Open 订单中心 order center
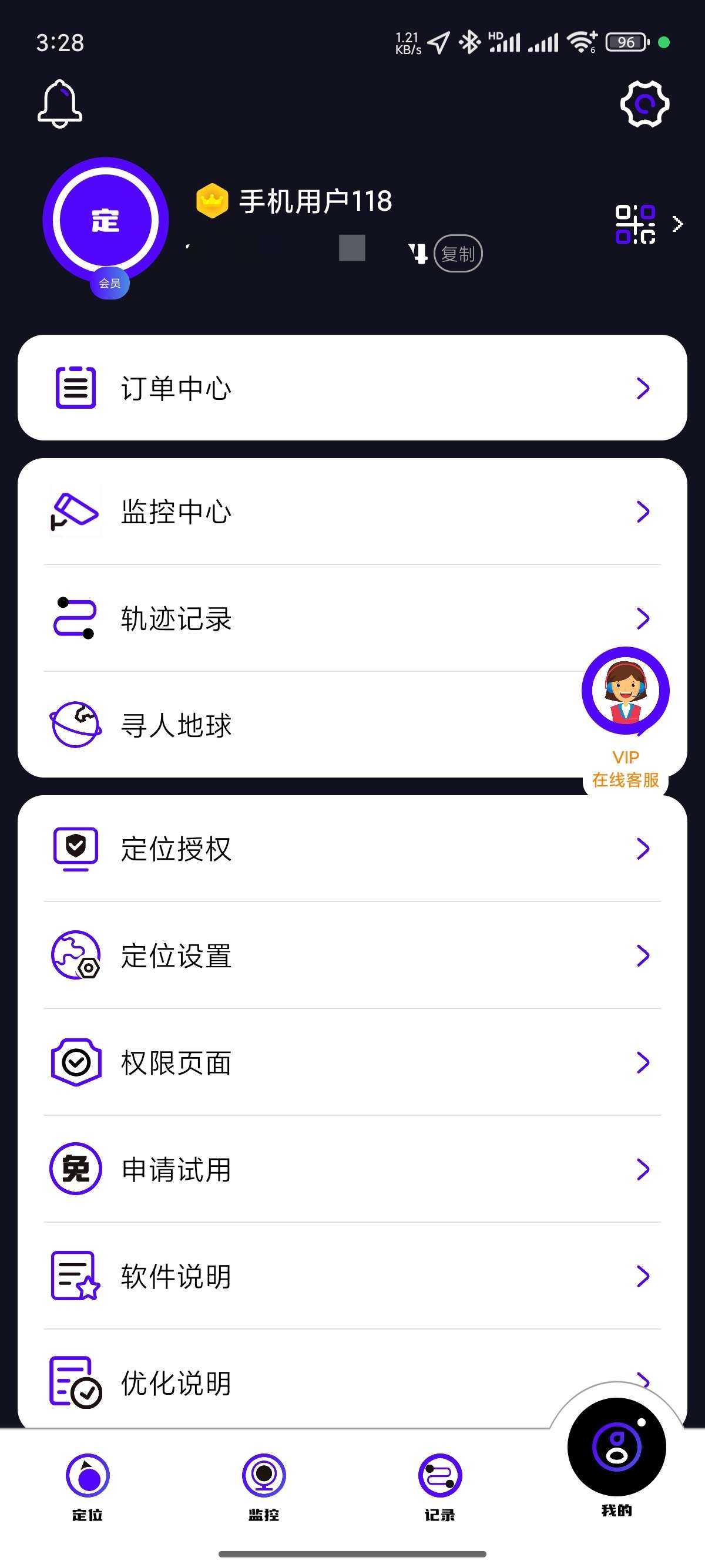 352,388
